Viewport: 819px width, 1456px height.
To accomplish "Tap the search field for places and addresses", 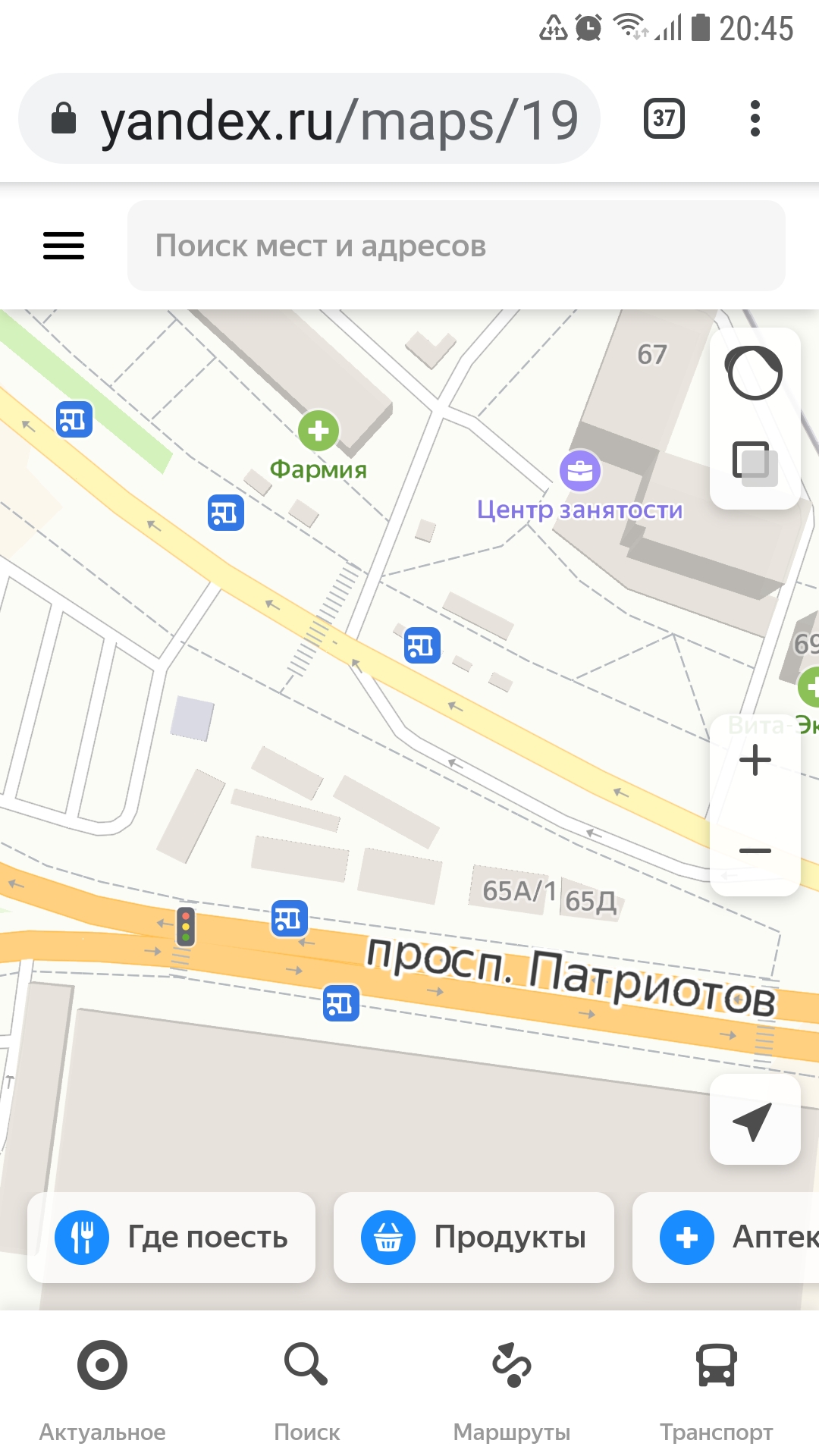I will pyautogui.click(x=455, y=246).
